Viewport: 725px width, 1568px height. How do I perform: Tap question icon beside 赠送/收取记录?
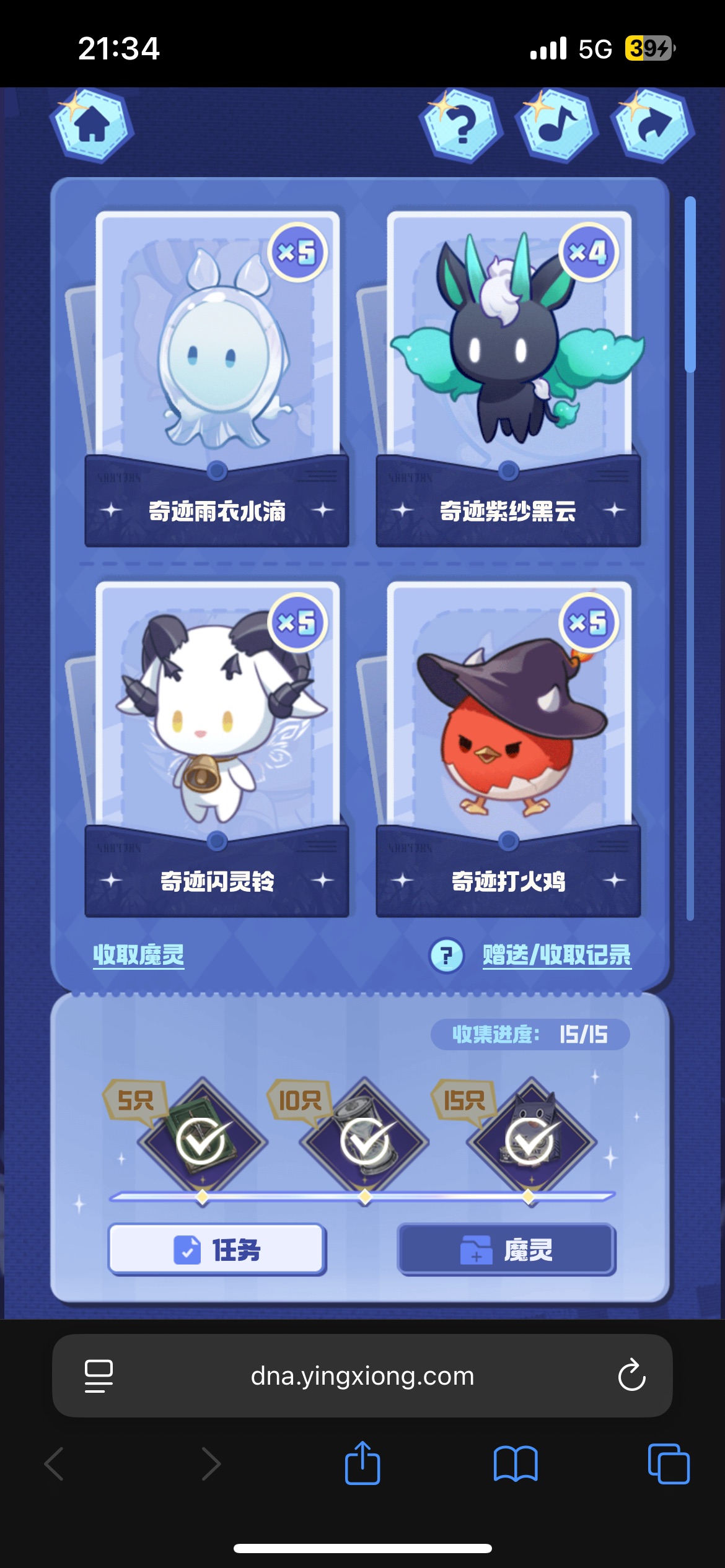click(446, 956)
